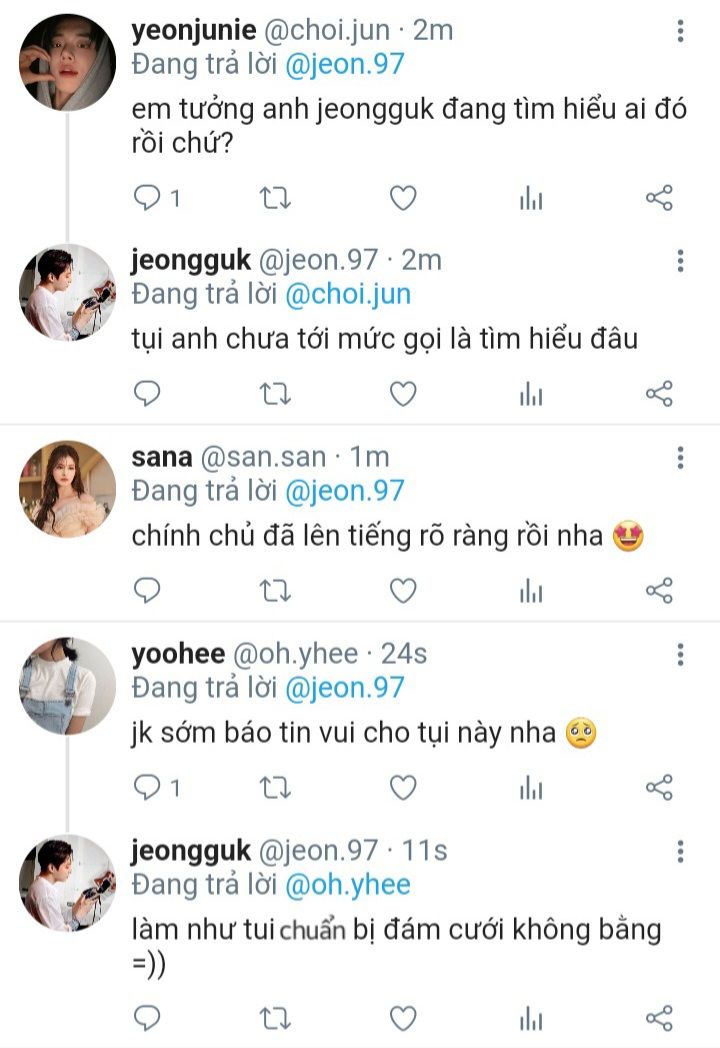Screen dimensions: 720x1048
Task: Follow the @choi.jun mention link
Action: 347,294
